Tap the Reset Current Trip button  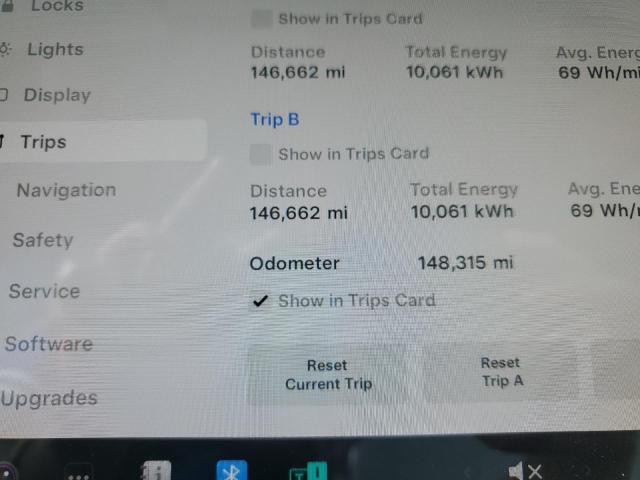point(327,374)
